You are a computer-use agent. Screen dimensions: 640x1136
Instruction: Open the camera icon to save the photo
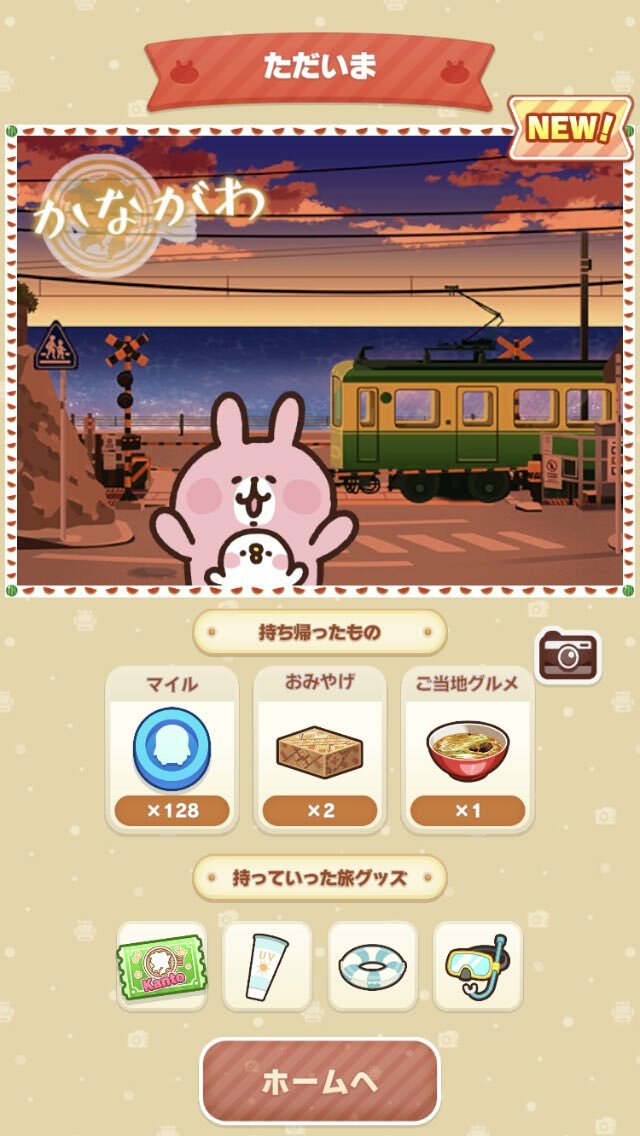[567, 656]
